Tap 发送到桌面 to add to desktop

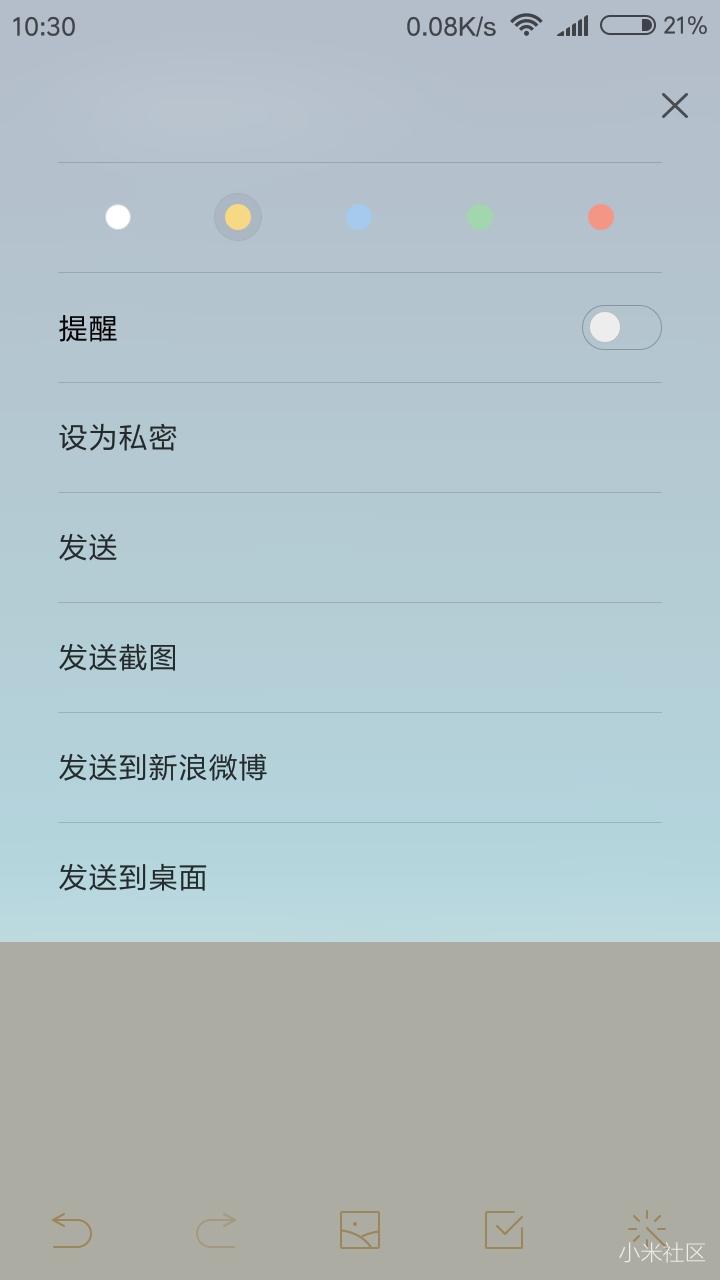133,878
